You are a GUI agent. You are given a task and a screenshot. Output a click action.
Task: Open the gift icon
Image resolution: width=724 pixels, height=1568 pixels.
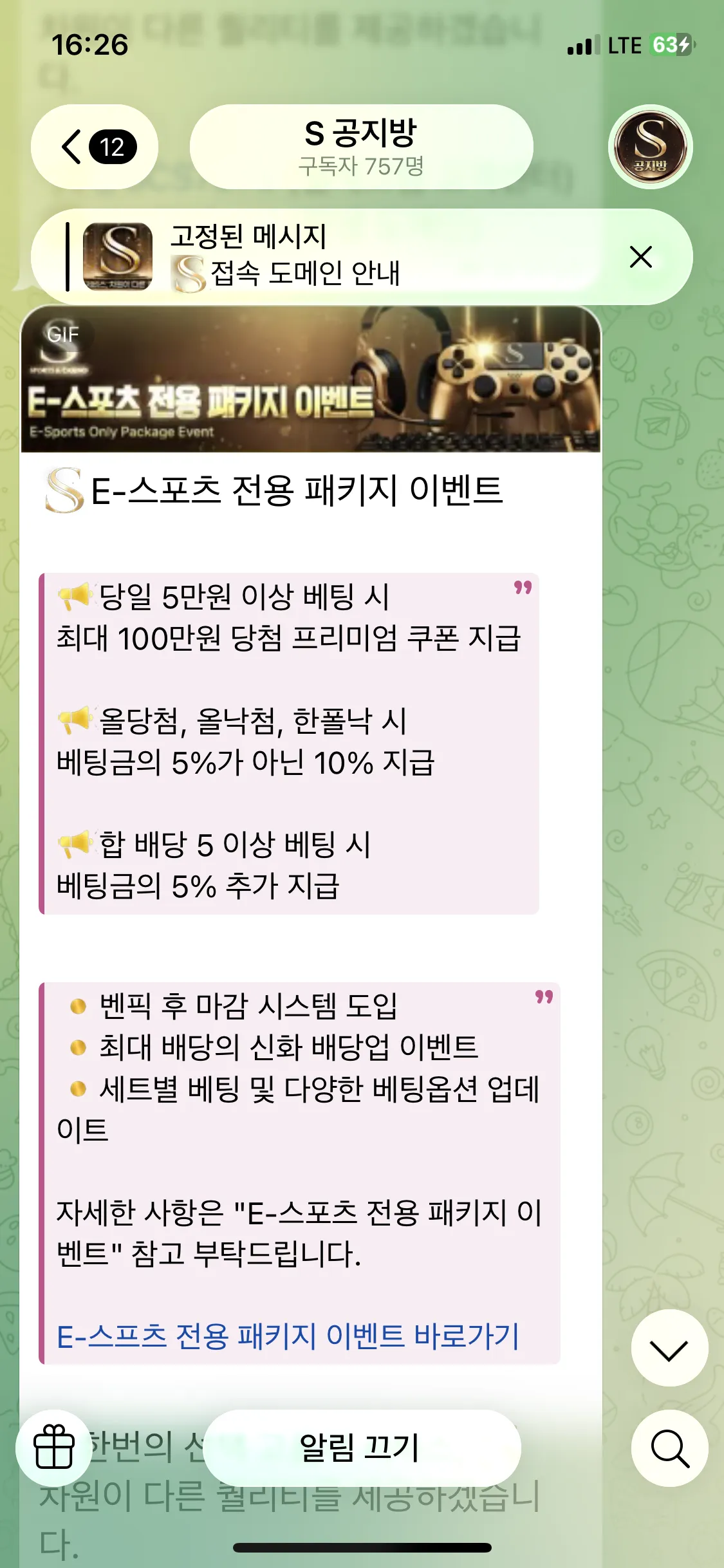(x=54, y=1448)
